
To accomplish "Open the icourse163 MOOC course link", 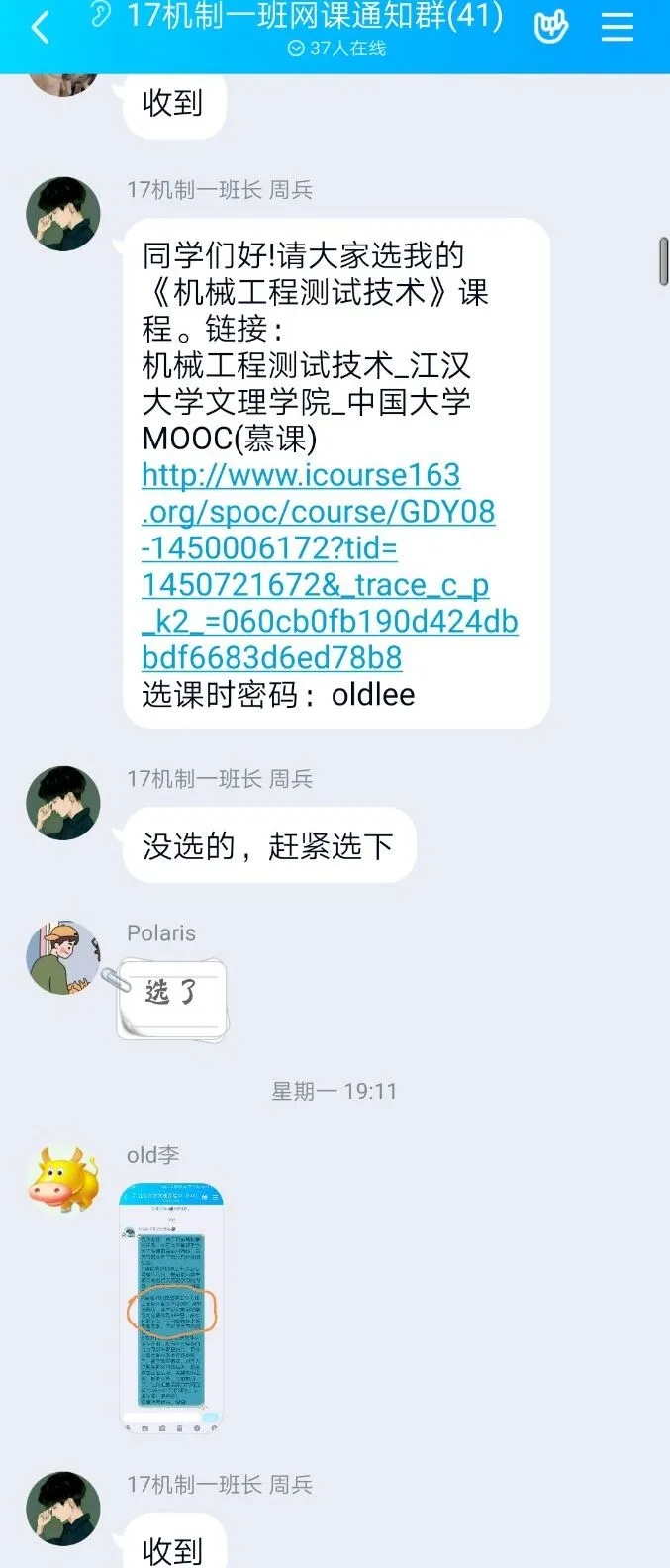I will pos(318,565).
